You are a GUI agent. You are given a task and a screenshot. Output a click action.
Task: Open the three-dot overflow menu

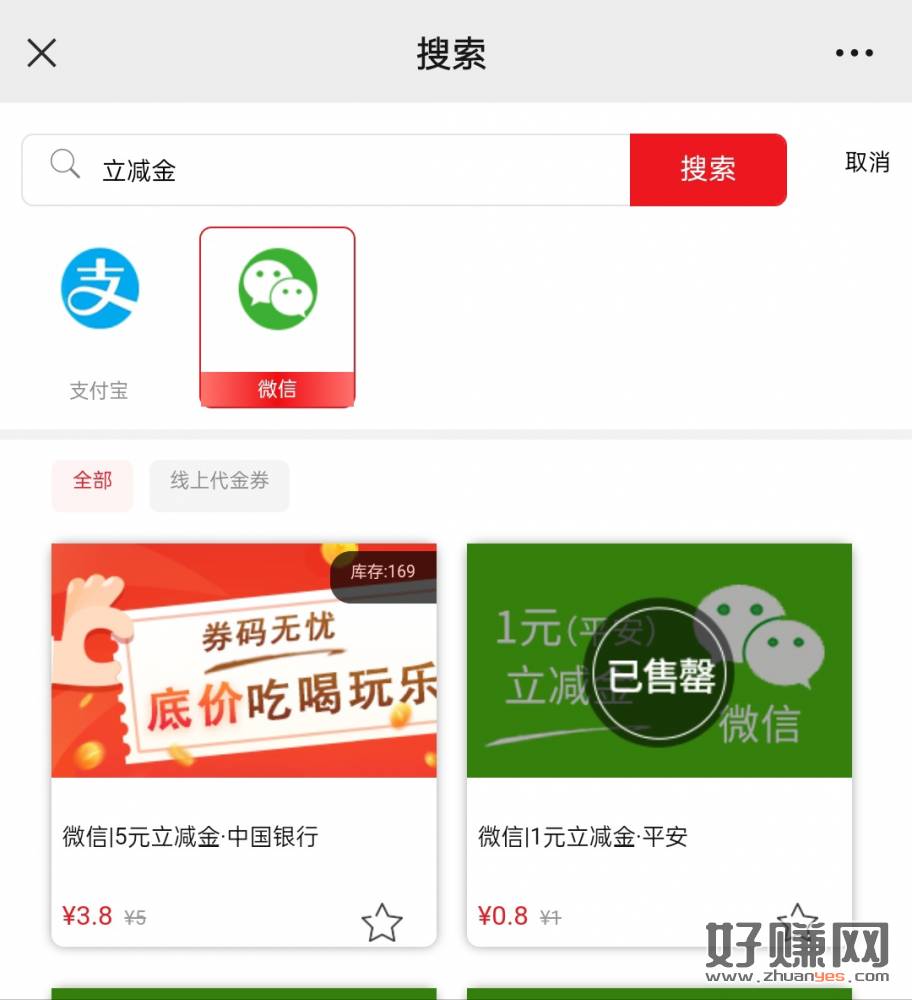pyautogui.click(x=854, y=53)
